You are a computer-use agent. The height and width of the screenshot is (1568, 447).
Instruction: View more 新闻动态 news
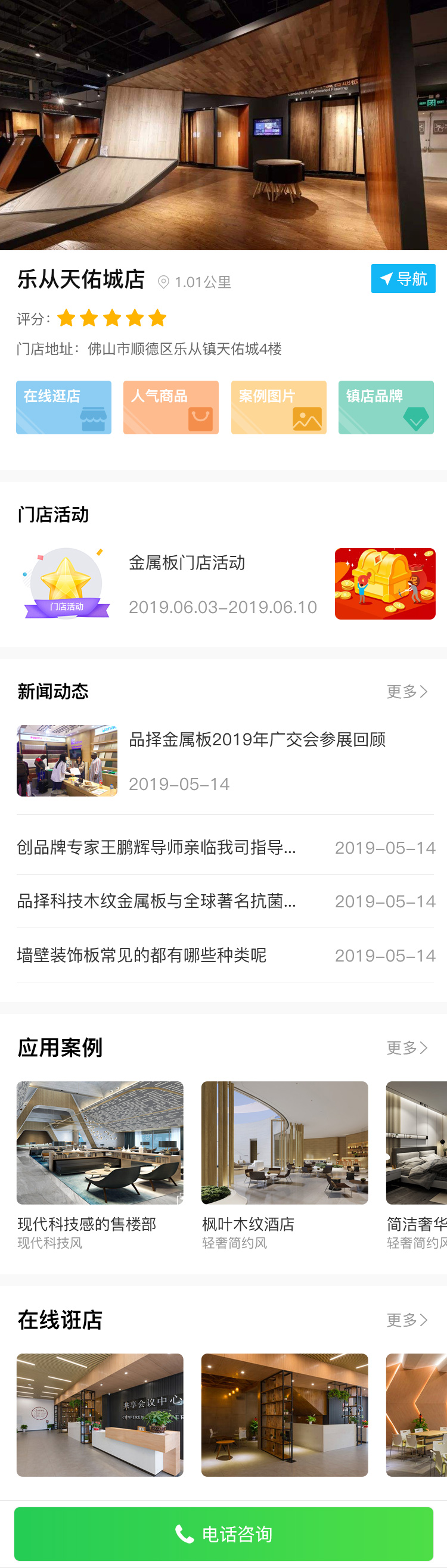(407, 692)
